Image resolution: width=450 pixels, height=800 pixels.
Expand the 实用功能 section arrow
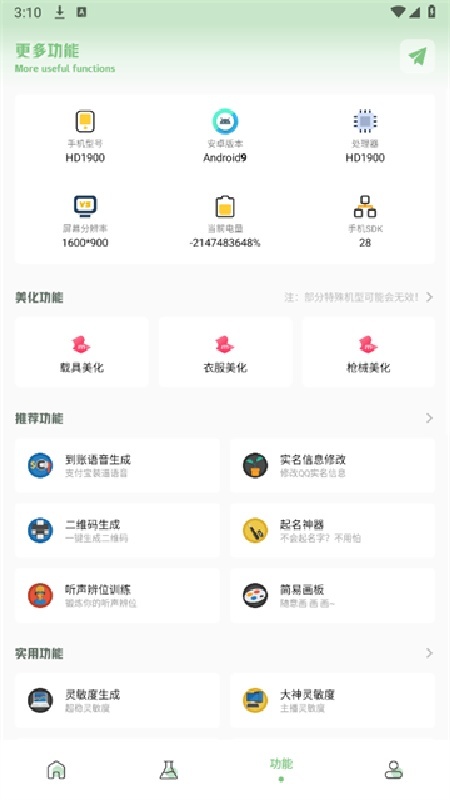coord(429,653)
